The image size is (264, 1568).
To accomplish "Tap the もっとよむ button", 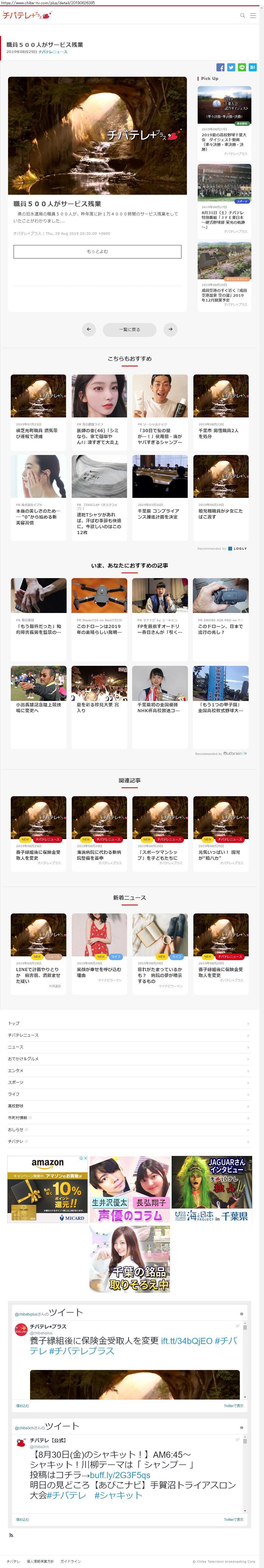I will 97,251.
